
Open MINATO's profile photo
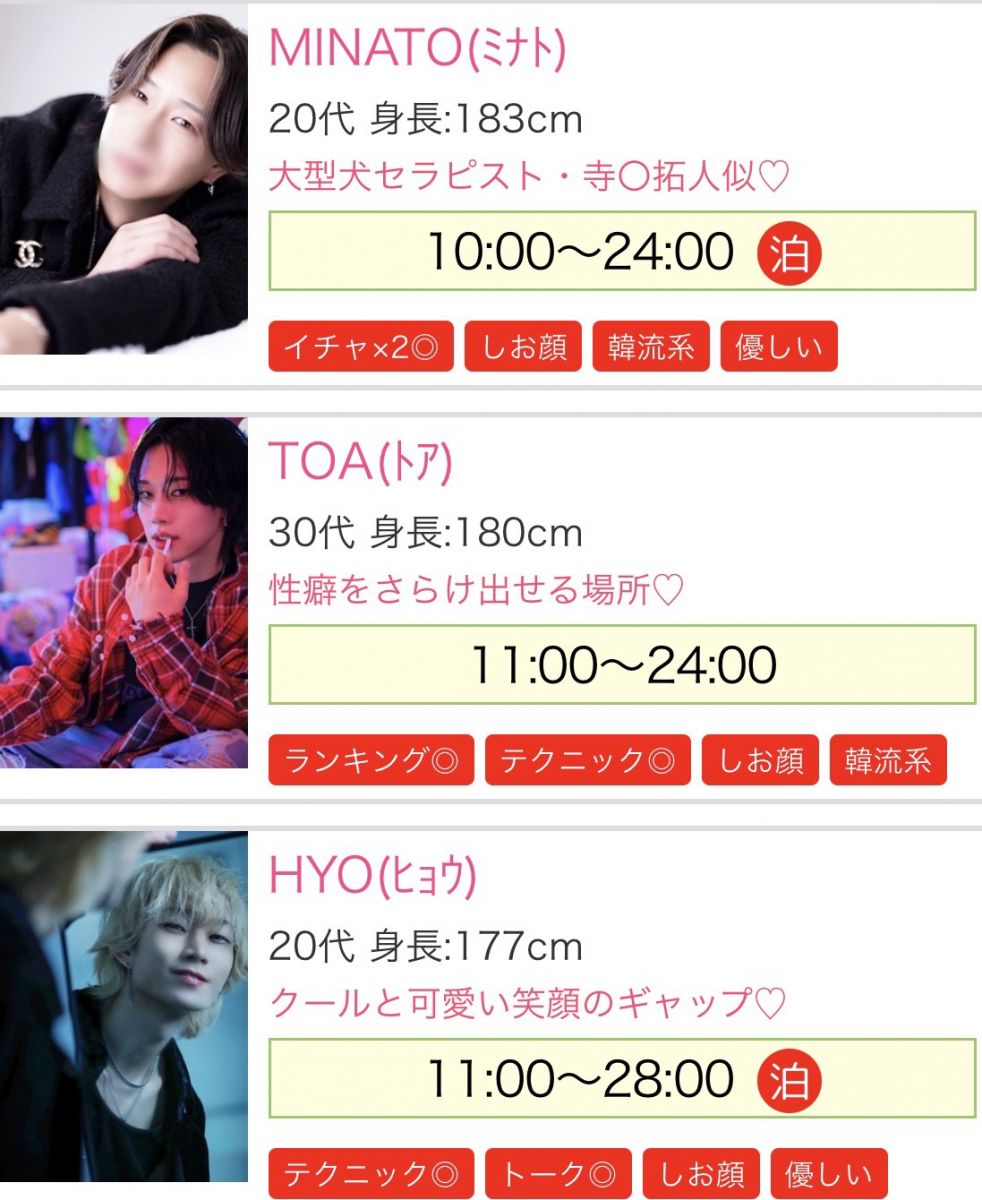pyautogui.click(x=123, y=180)
